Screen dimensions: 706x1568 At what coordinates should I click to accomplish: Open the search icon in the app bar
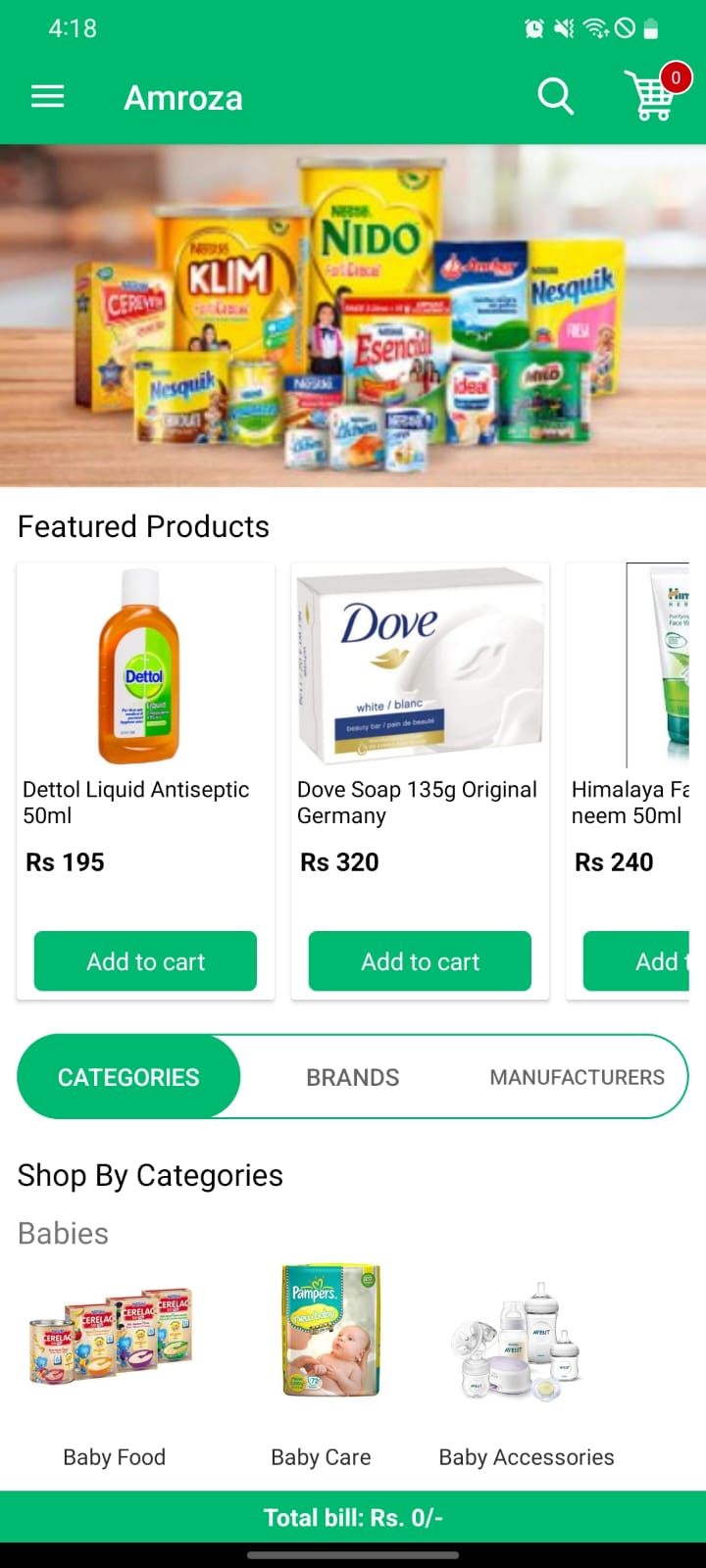555,97
